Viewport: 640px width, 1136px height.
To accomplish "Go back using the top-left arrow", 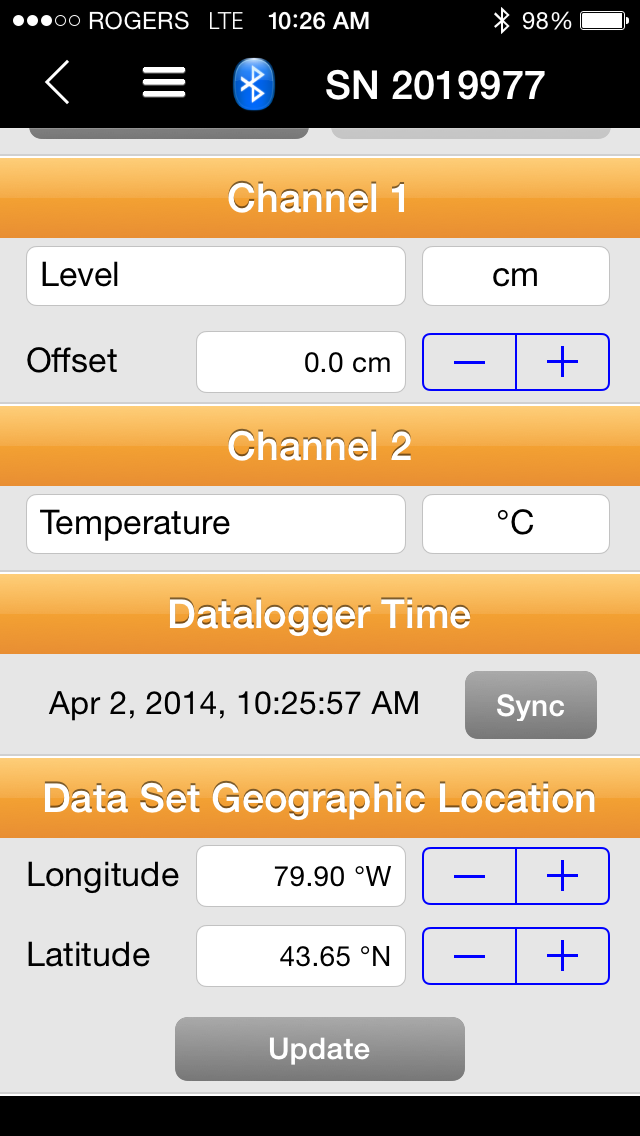I will click(57, 83).
